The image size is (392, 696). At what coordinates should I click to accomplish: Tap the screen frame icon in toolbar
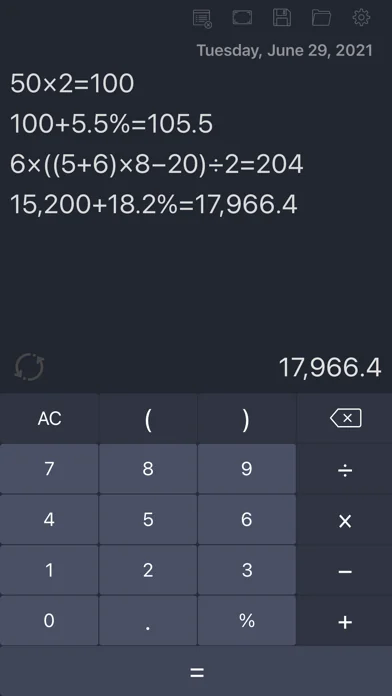242,18
